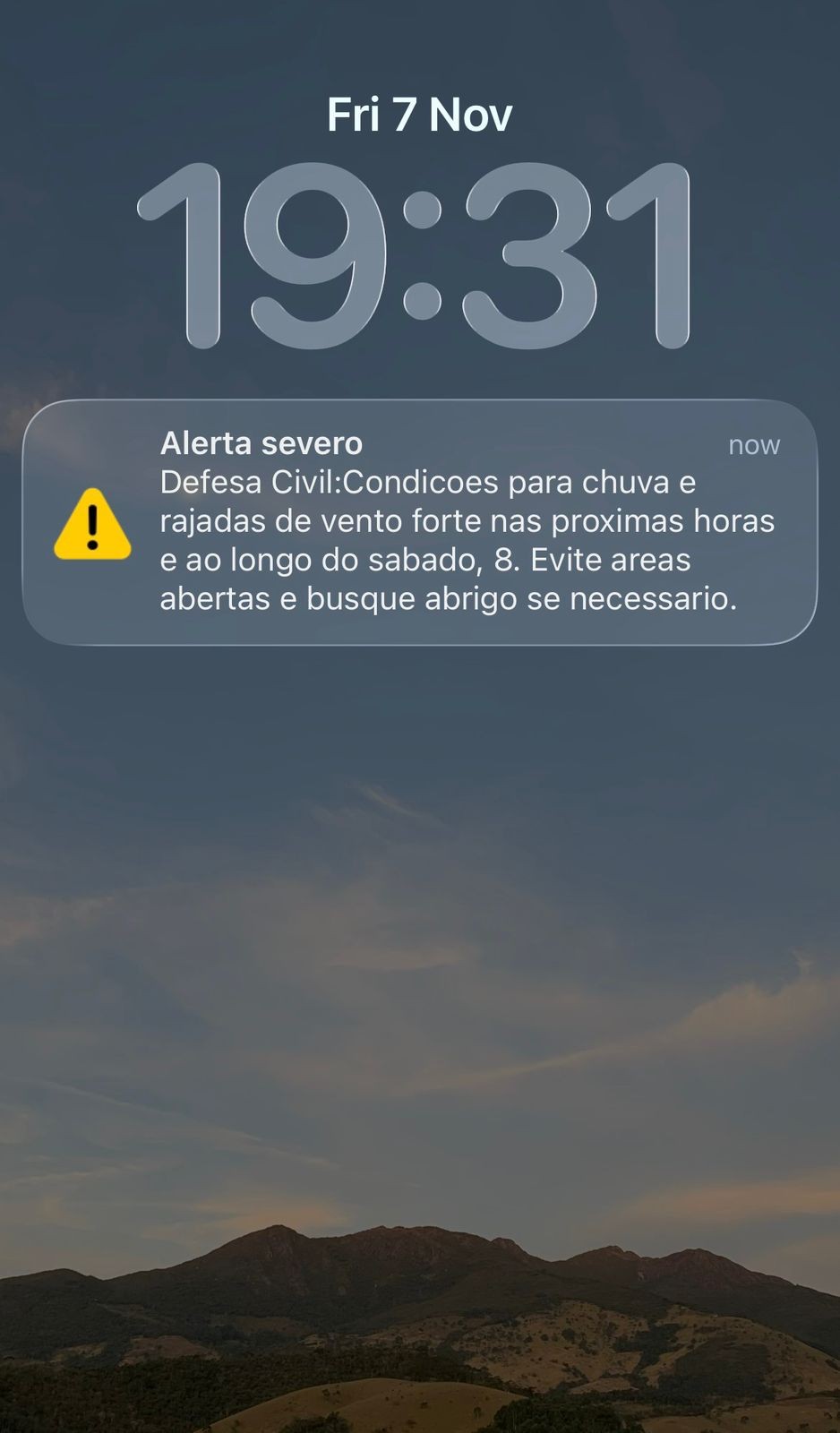Select the notification alert icon on the left
840x1433 pixels.
point(92,522)
